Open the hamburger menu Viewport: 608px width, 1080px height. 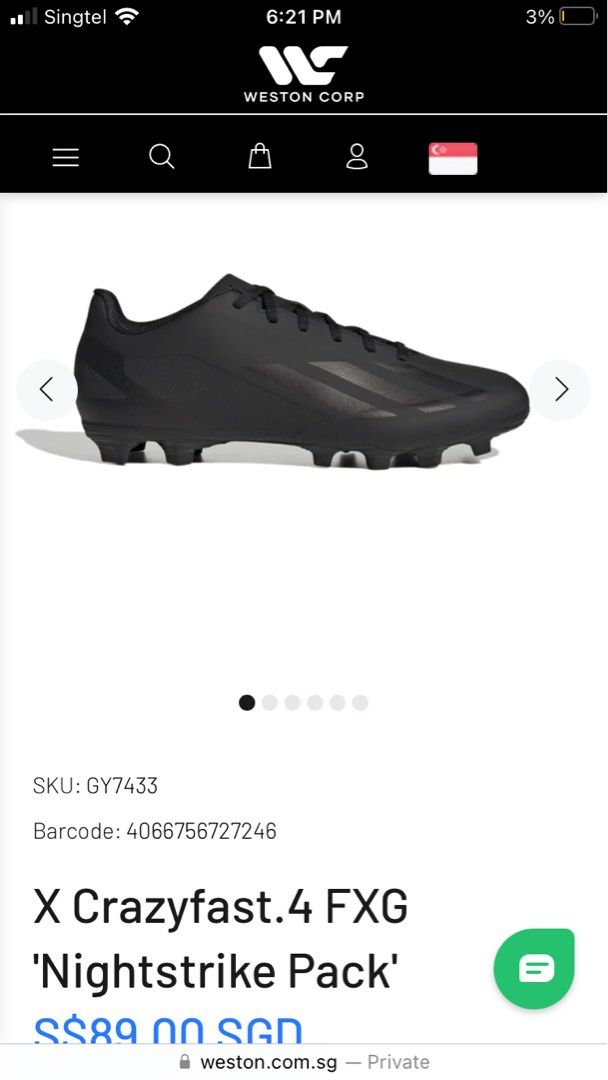66,158
